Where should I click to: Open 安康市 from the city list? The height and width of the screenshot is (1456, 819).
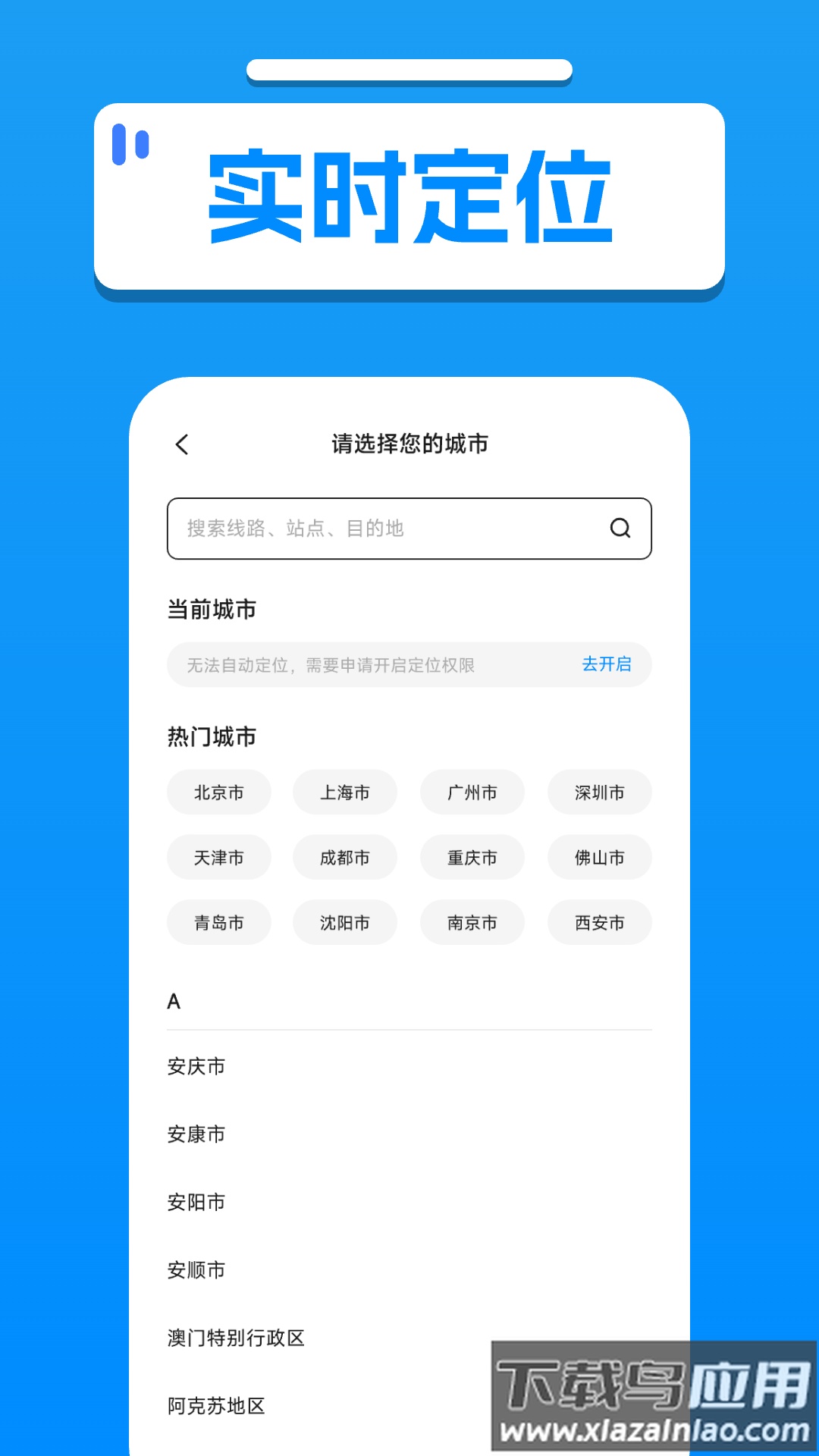coord(196,1134)
